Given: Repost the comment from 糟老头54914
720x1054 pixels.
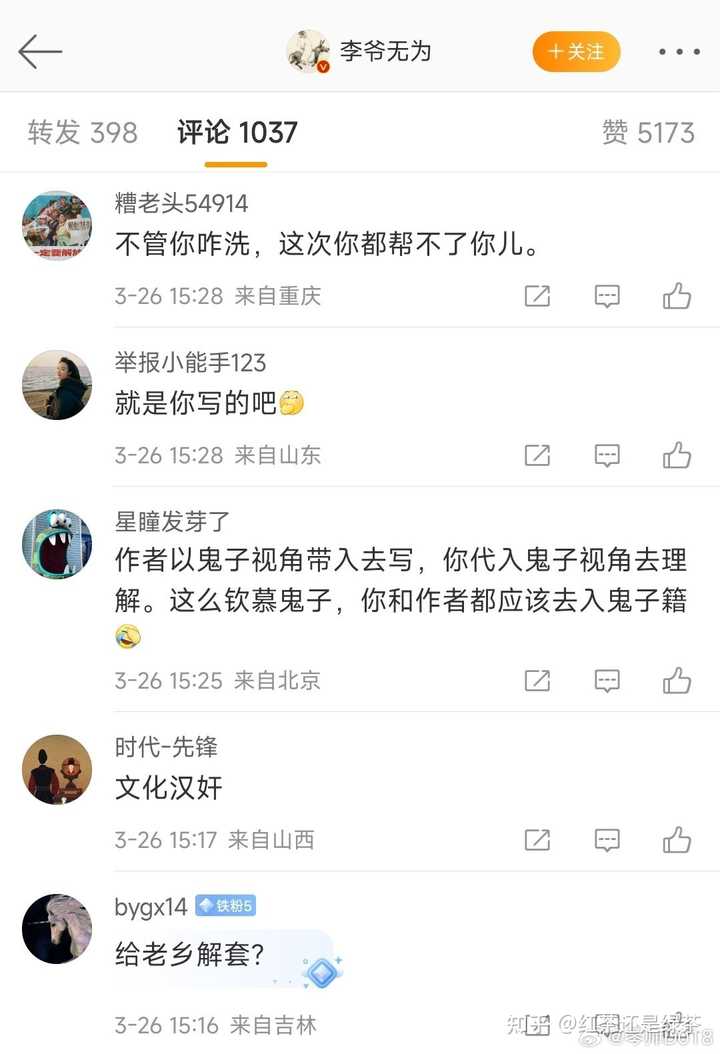Looking at the screenshot, I should pyautogui.click(x=537, y=296).
